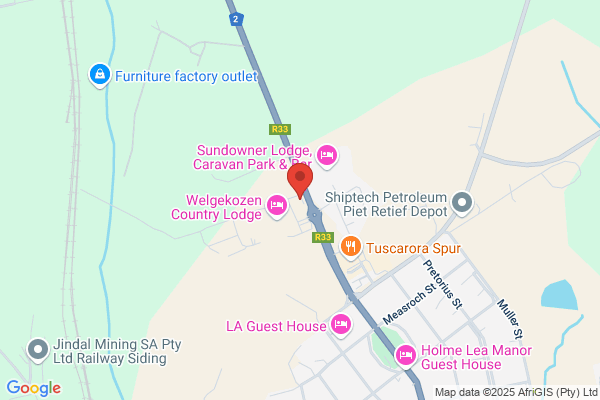Open the Furniture factory outlet marker
The height and width of the screenshot is (400, 600).
pos(100,76)
